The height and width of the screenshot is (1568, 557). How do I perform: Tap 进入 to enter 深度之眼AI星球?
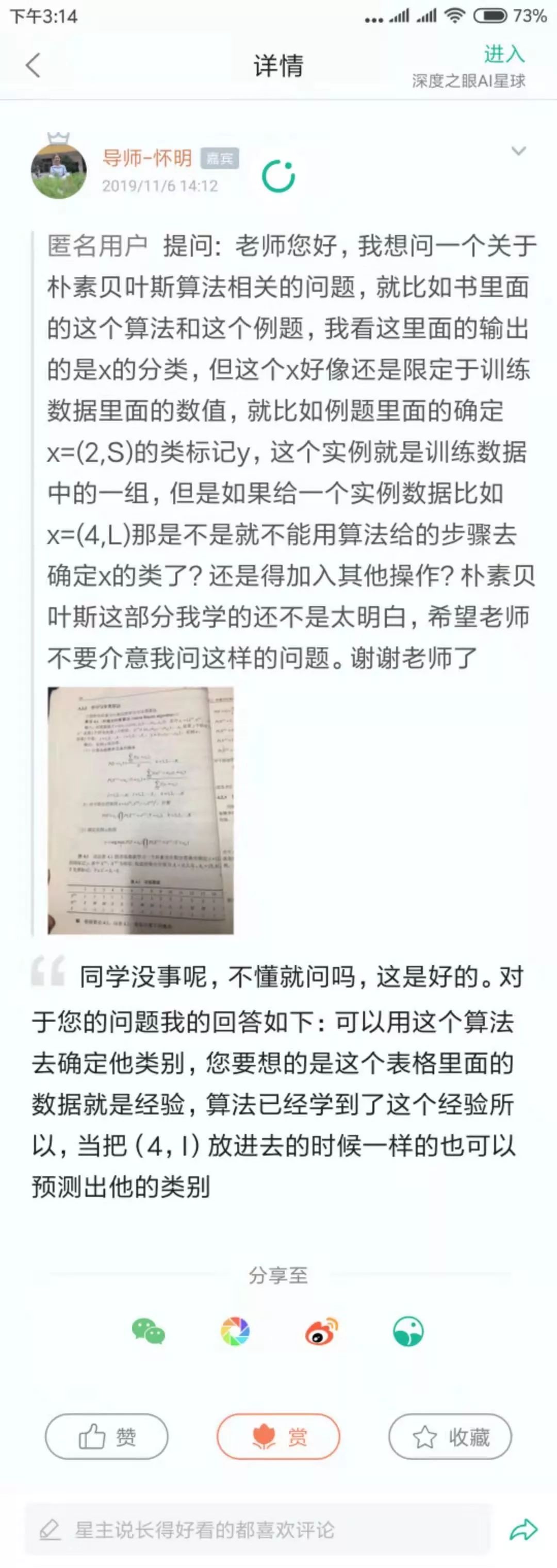pyautogui.click(x=503, y=55)
